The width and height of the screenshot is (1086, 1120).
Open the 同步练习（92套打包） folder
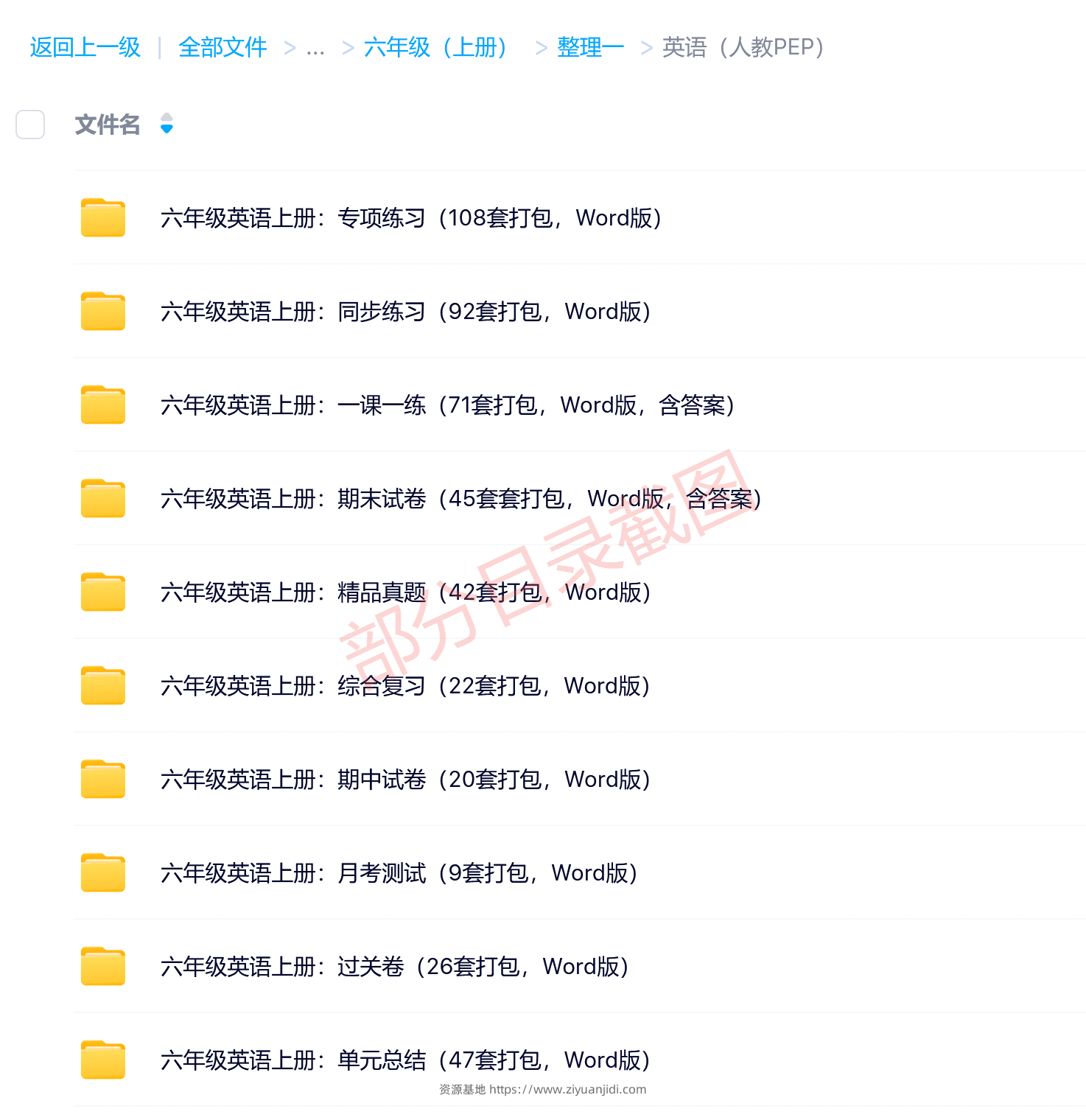405,312
